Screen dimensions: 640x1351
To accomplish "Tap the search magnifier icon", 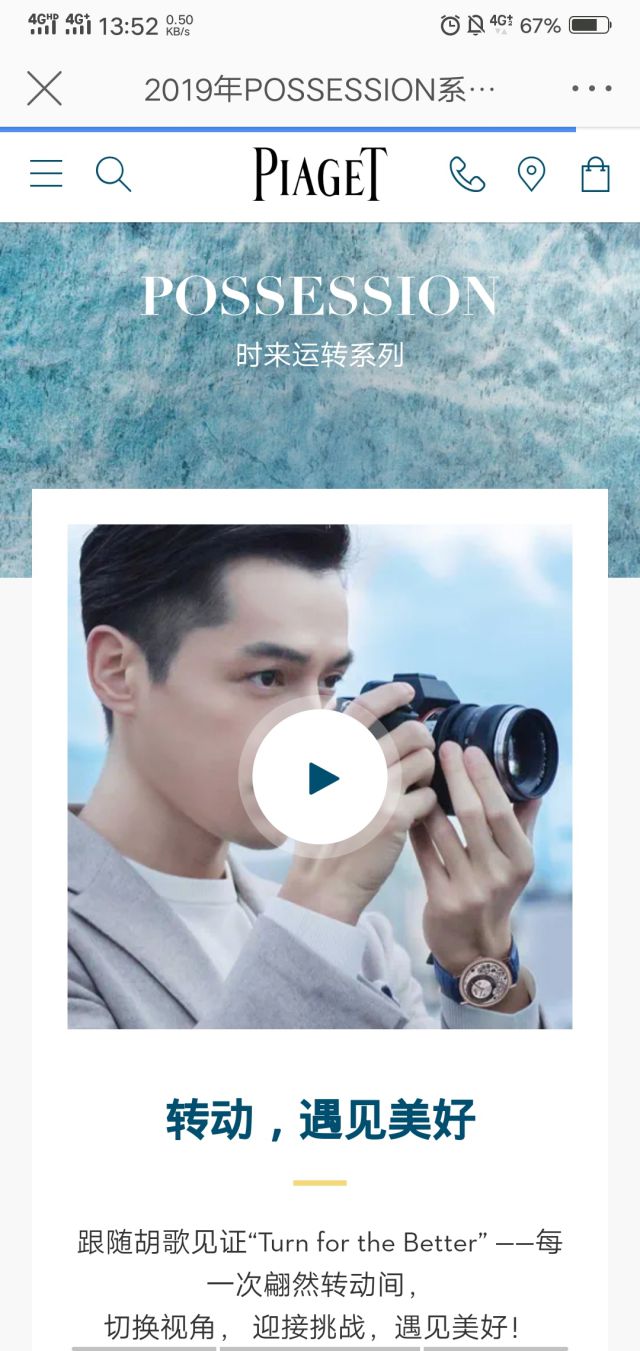I will click(x=113, y=174).
